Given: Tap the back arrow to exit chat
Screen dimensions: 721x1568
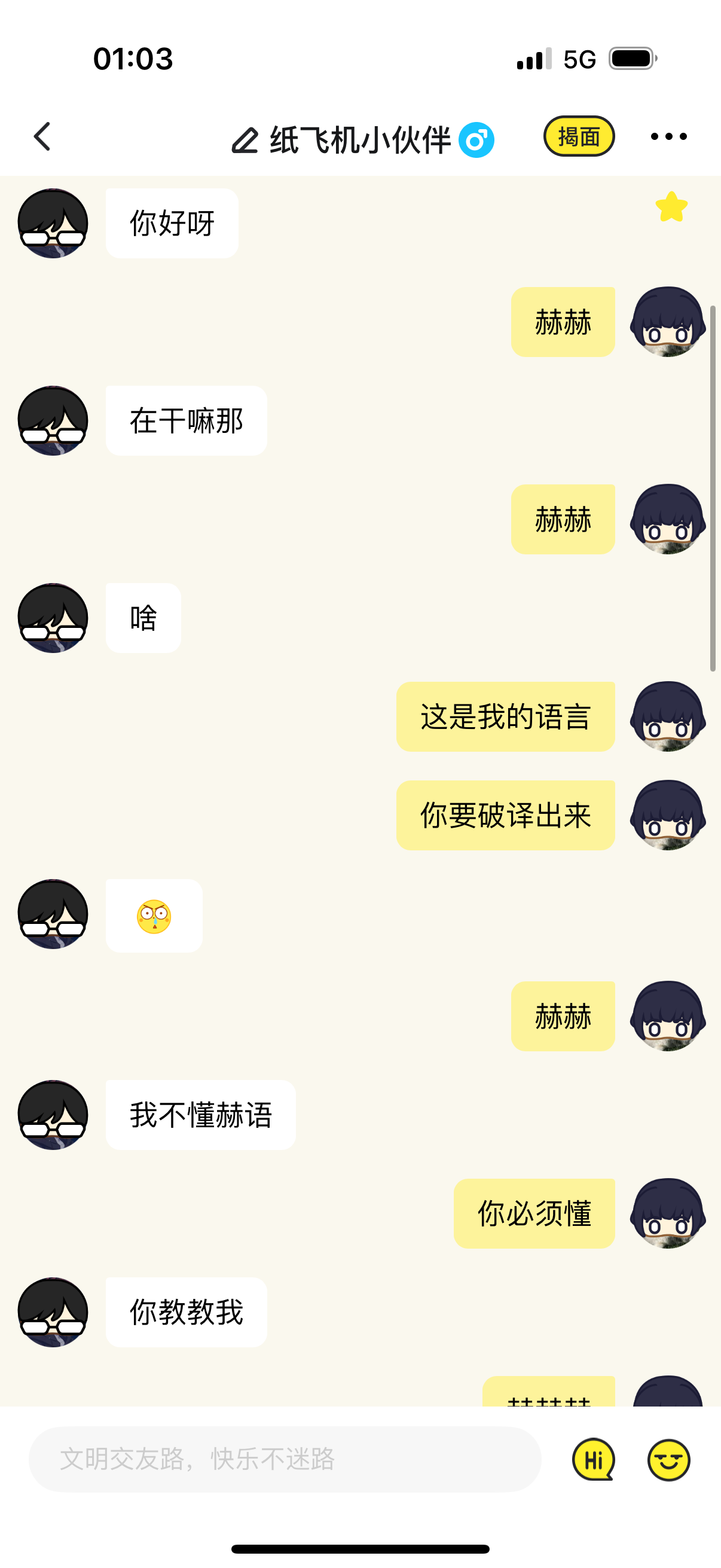Looking at the screenshot, I should tap(41, 137).
